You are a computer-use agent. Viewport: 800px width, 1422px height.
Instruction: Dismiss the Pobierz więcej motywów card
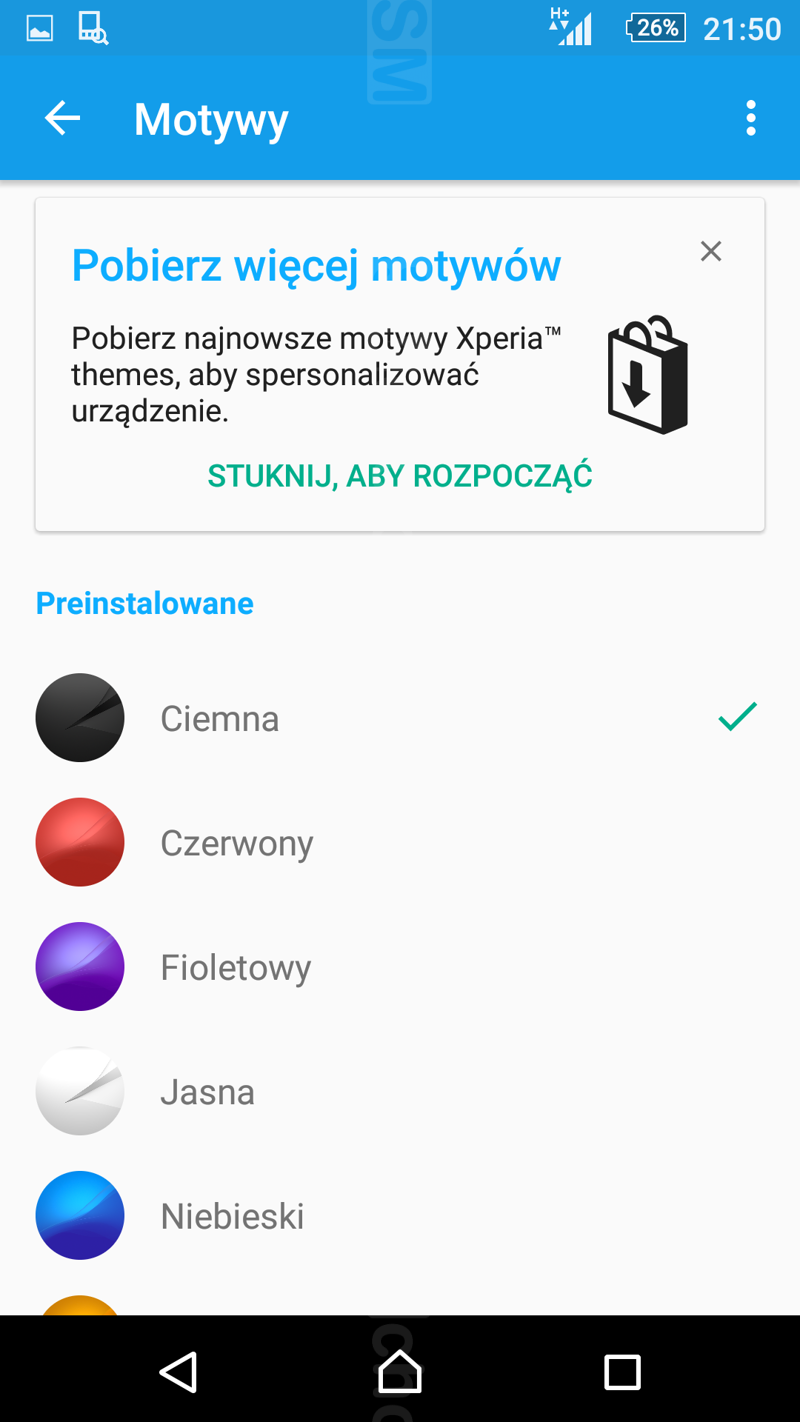(711, 251)
